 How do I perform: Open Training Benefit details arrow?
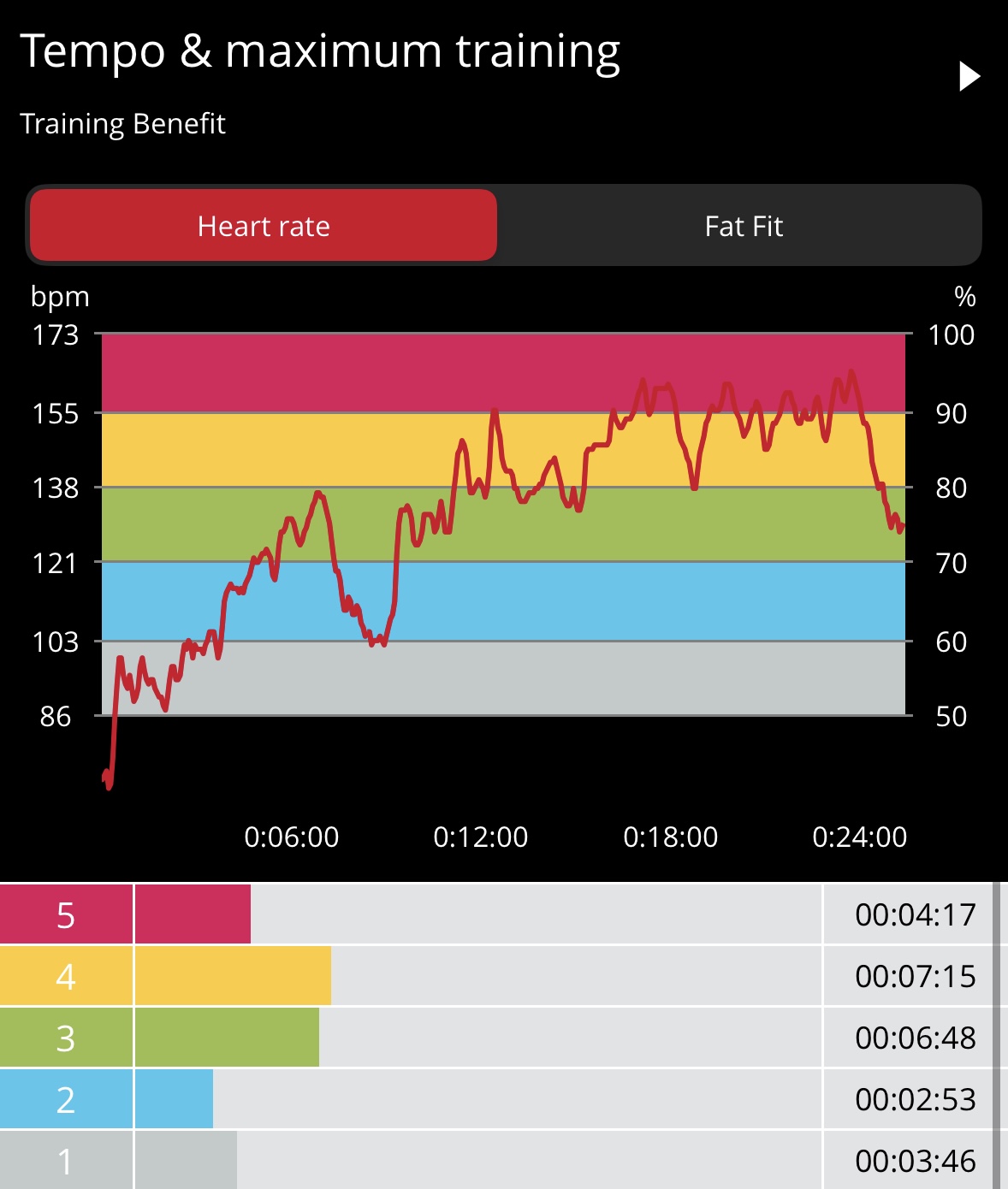(969, 76)
